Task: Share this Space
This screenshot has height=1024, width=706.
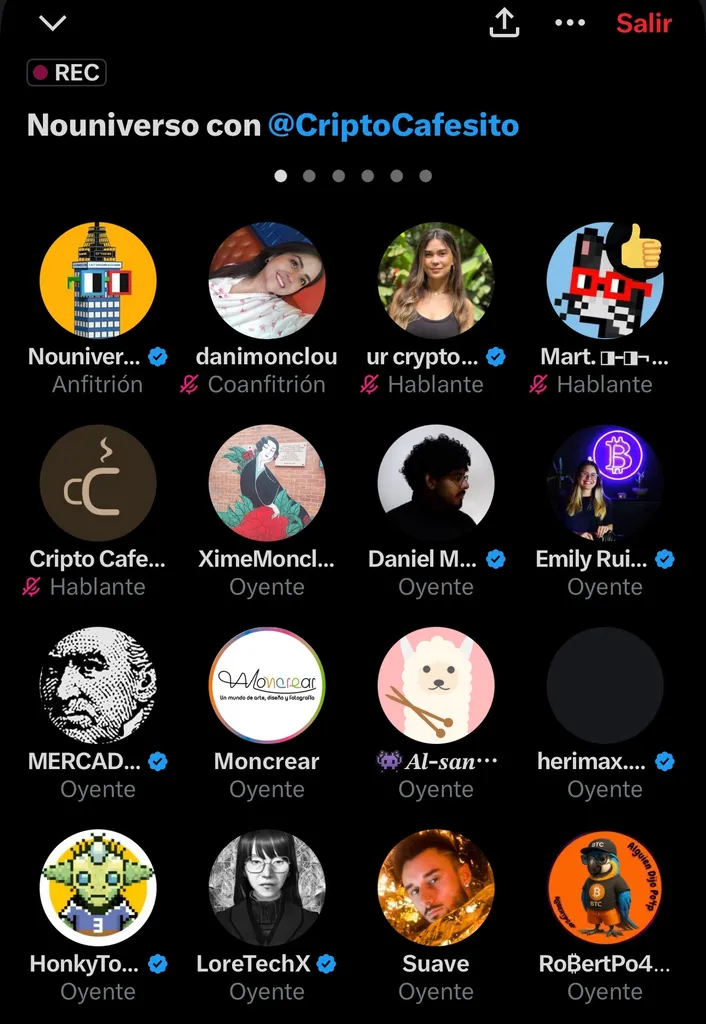Action: (x=505, y=22)
